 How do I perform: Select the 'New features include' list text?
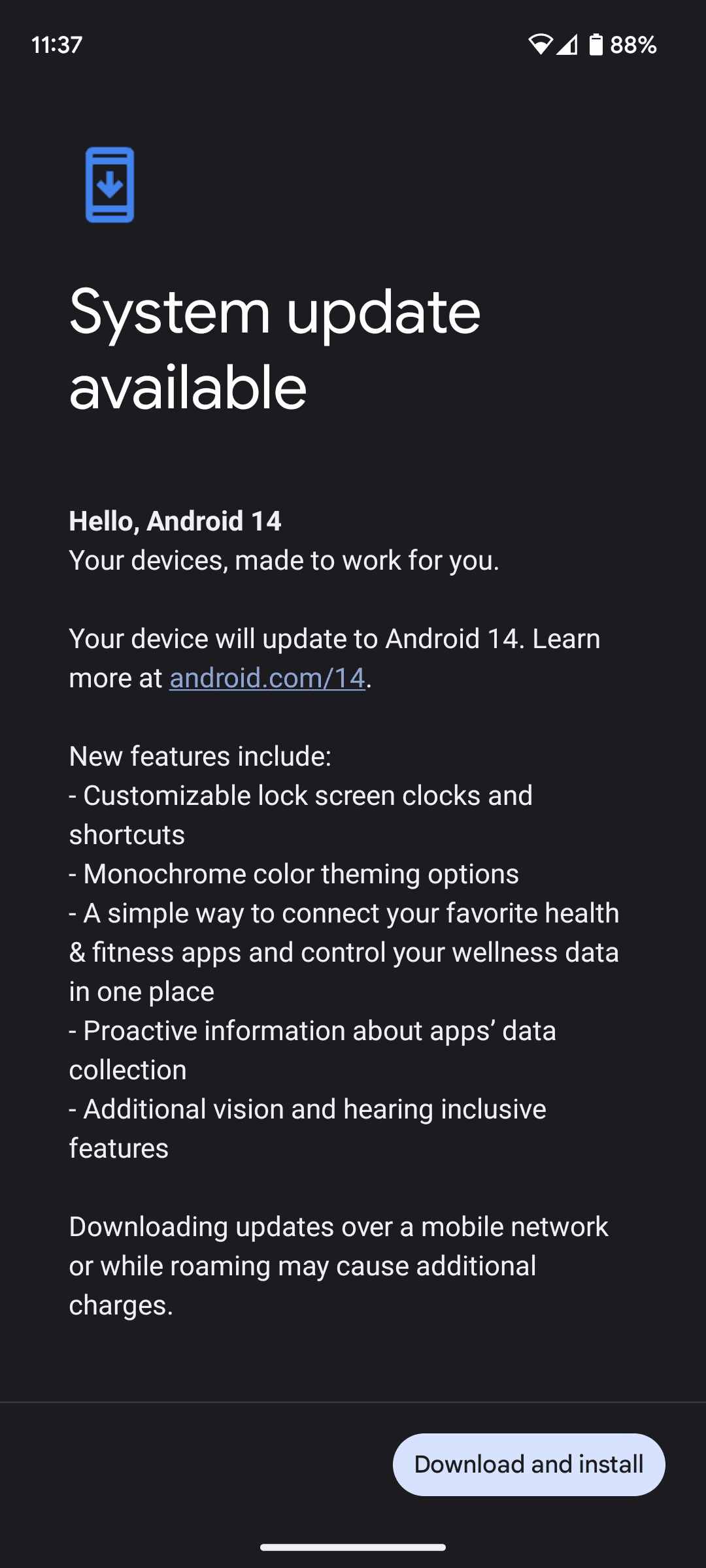click(x=201, y=756)
